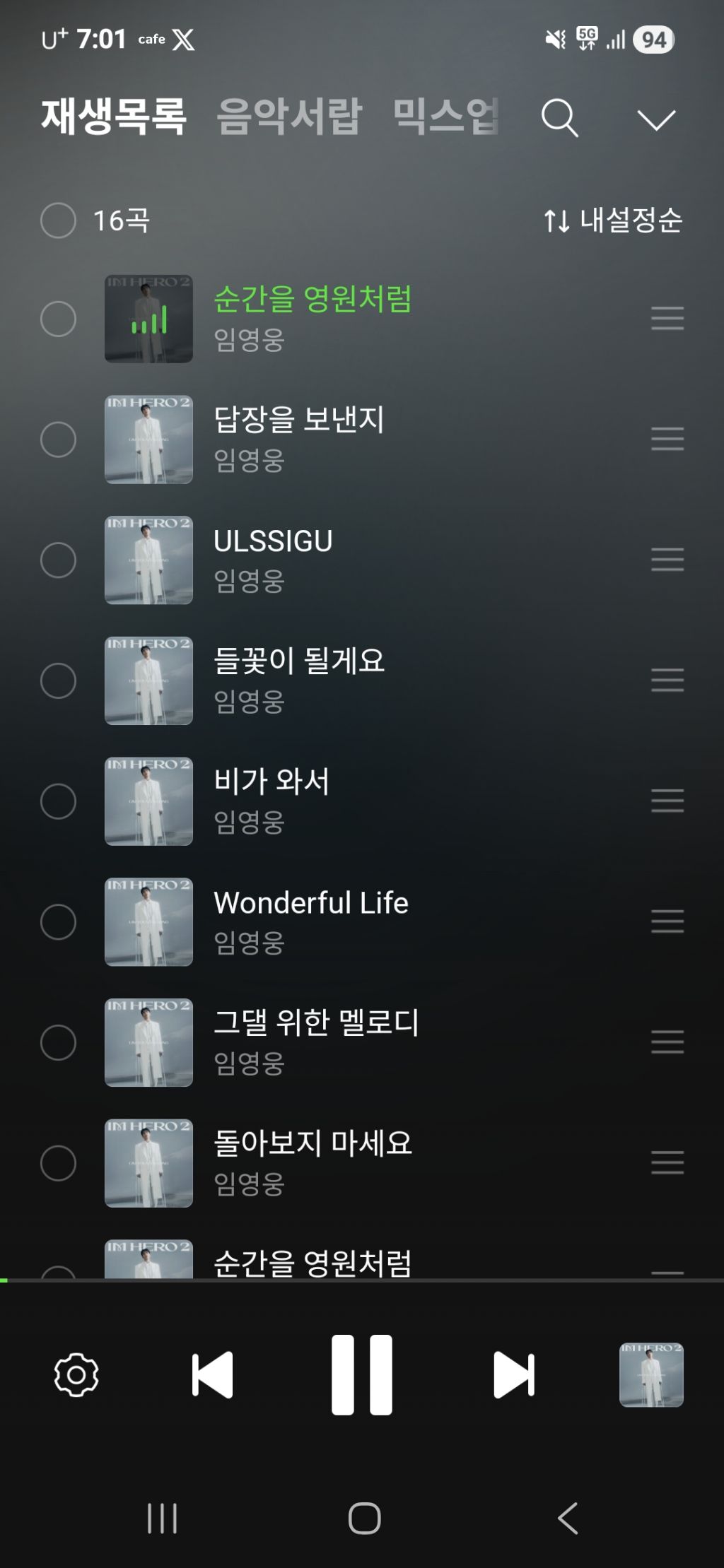Skip to the previous track
This screenshot has height=1568, width=724.
(x=212, y=1375)
